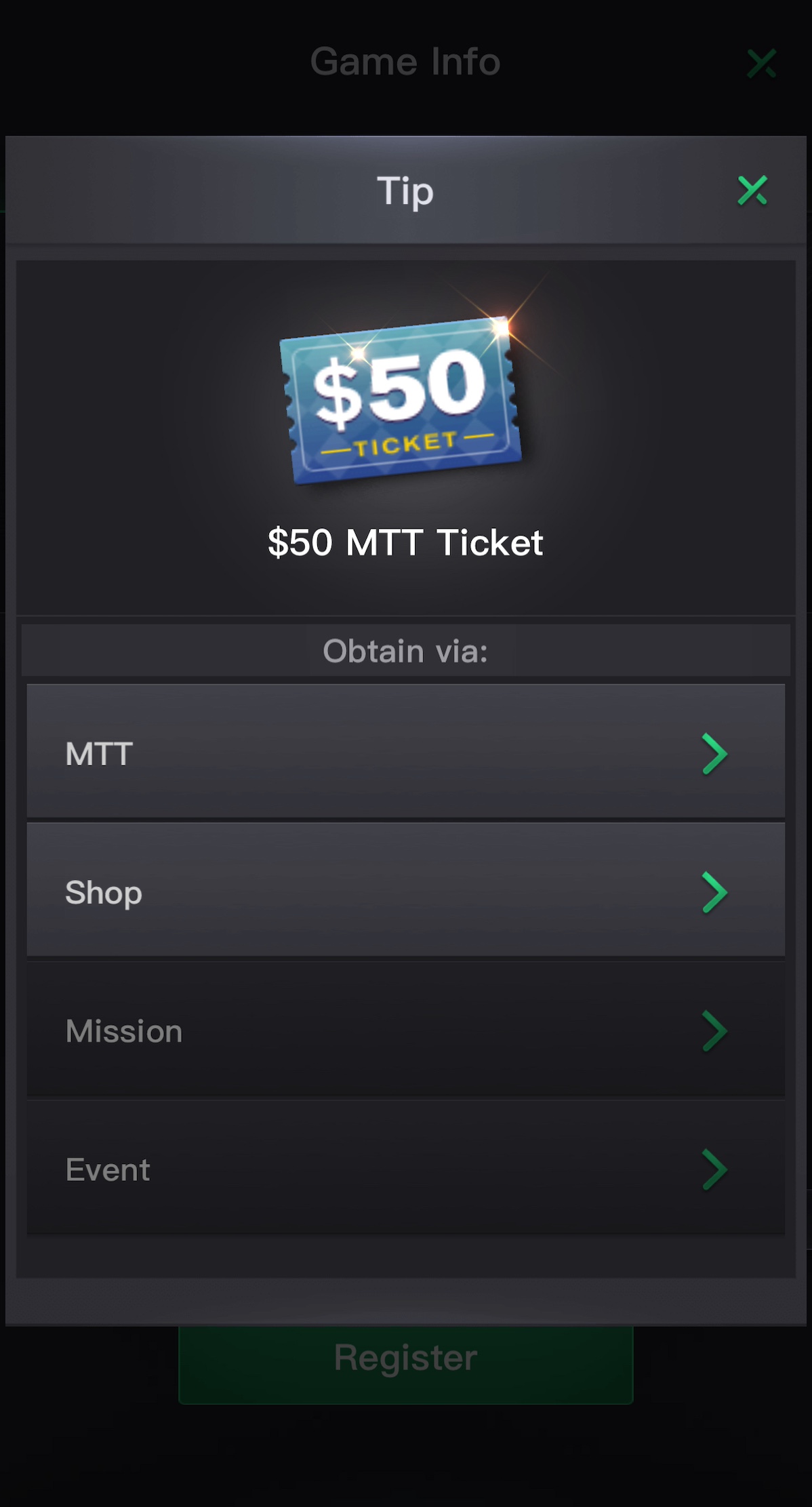Open the MTT option to obtain a ticket

pos(405,751)
